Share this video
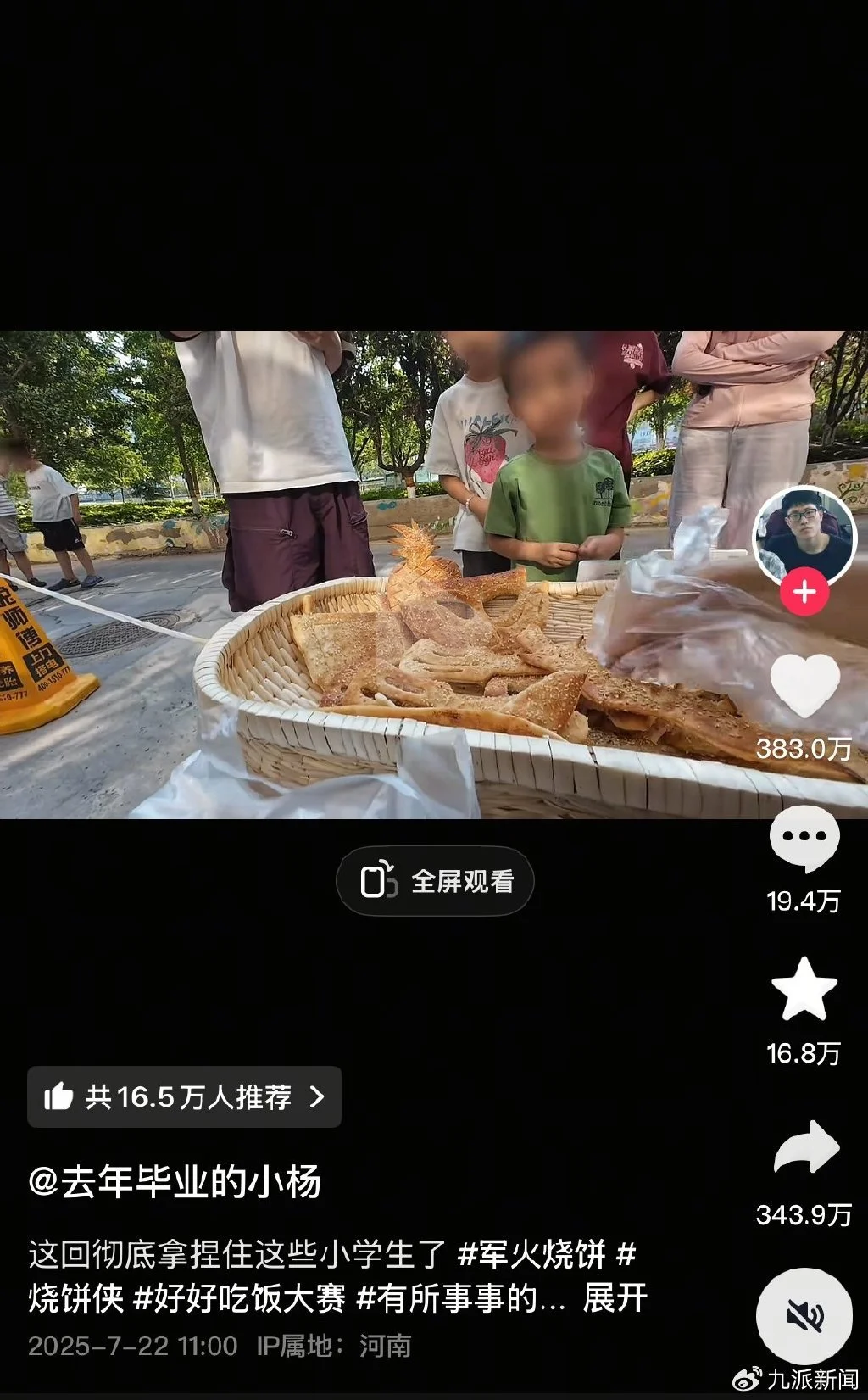 pos(806,1147)
